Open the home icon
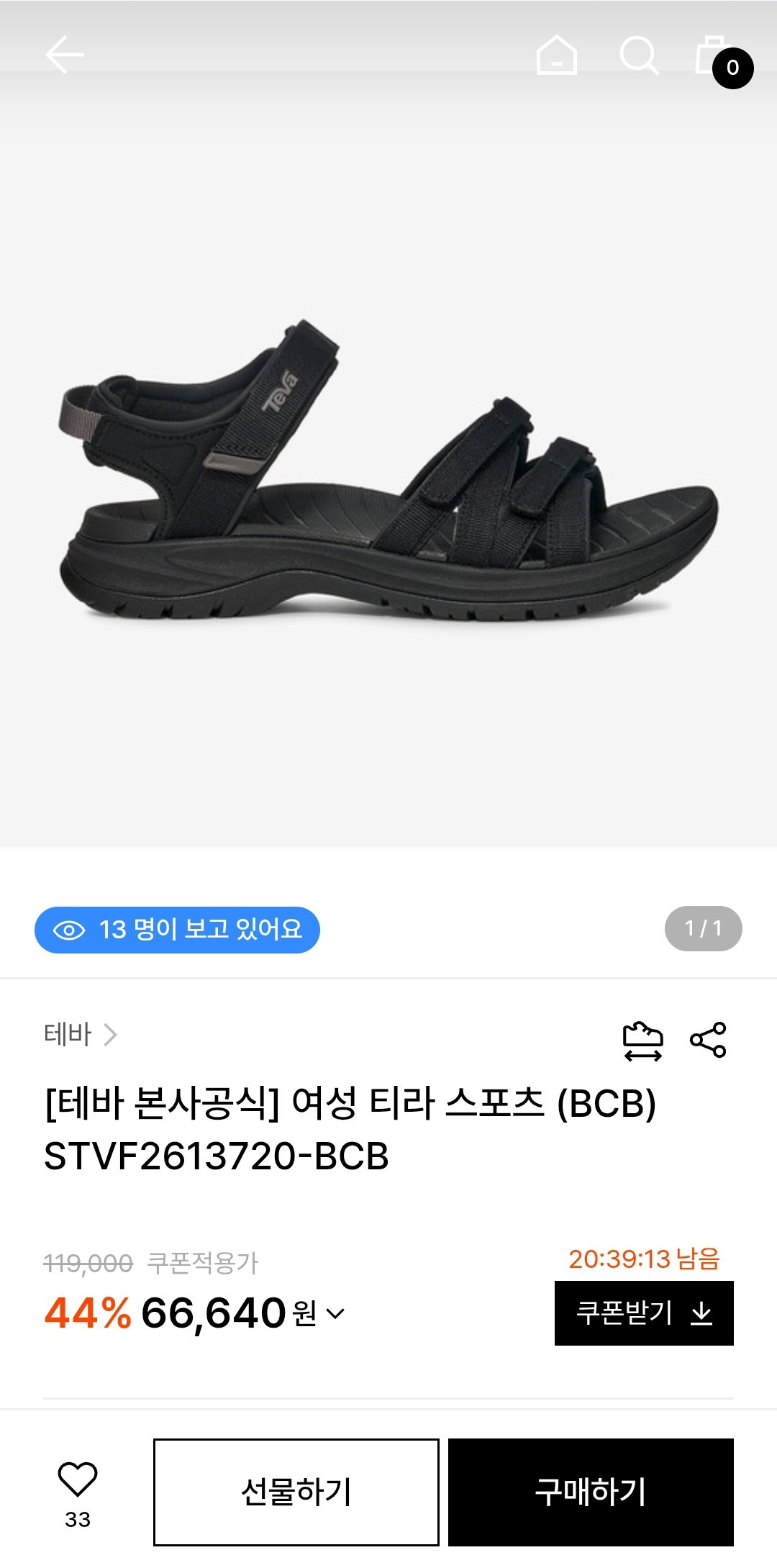777x1568 pixels. 557,55
